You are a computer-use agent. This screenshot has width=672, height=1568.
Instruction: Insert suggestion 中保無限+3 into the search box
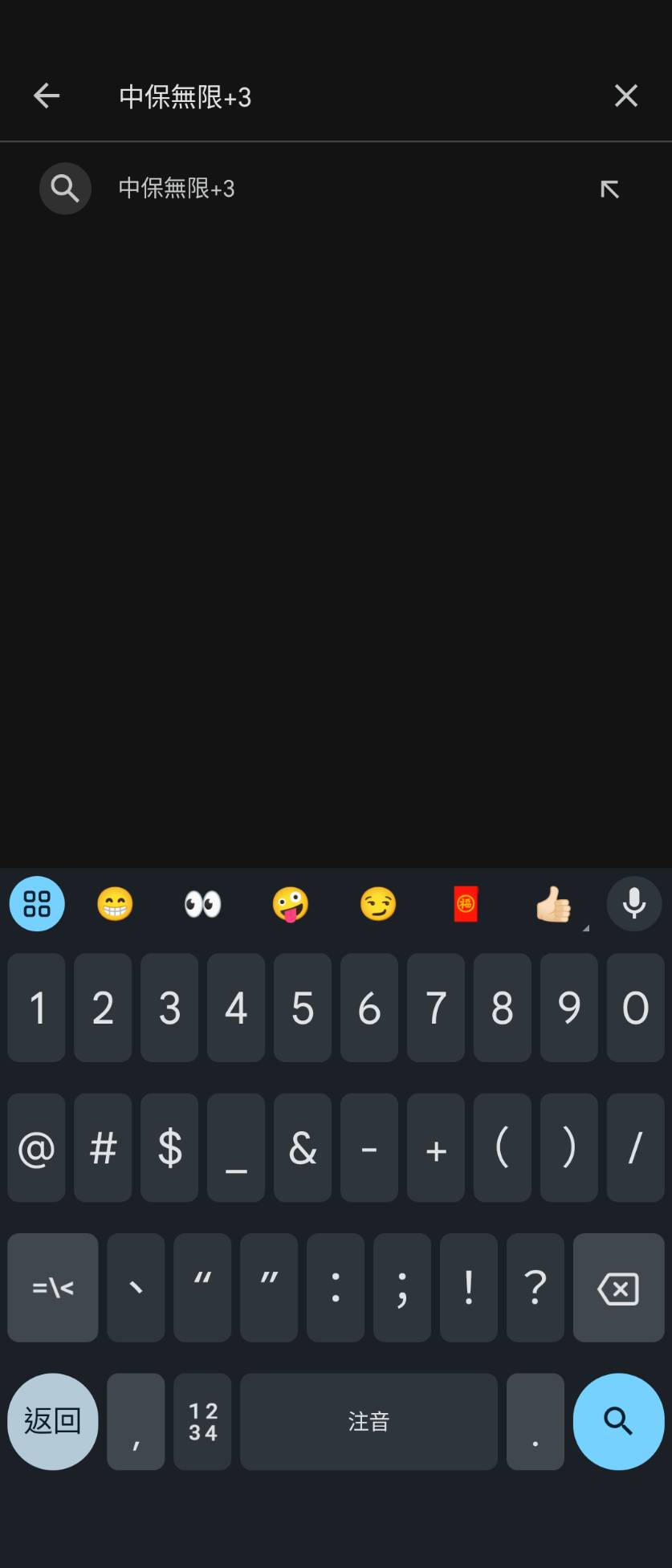pyautogui.click(x=609, y=189)
